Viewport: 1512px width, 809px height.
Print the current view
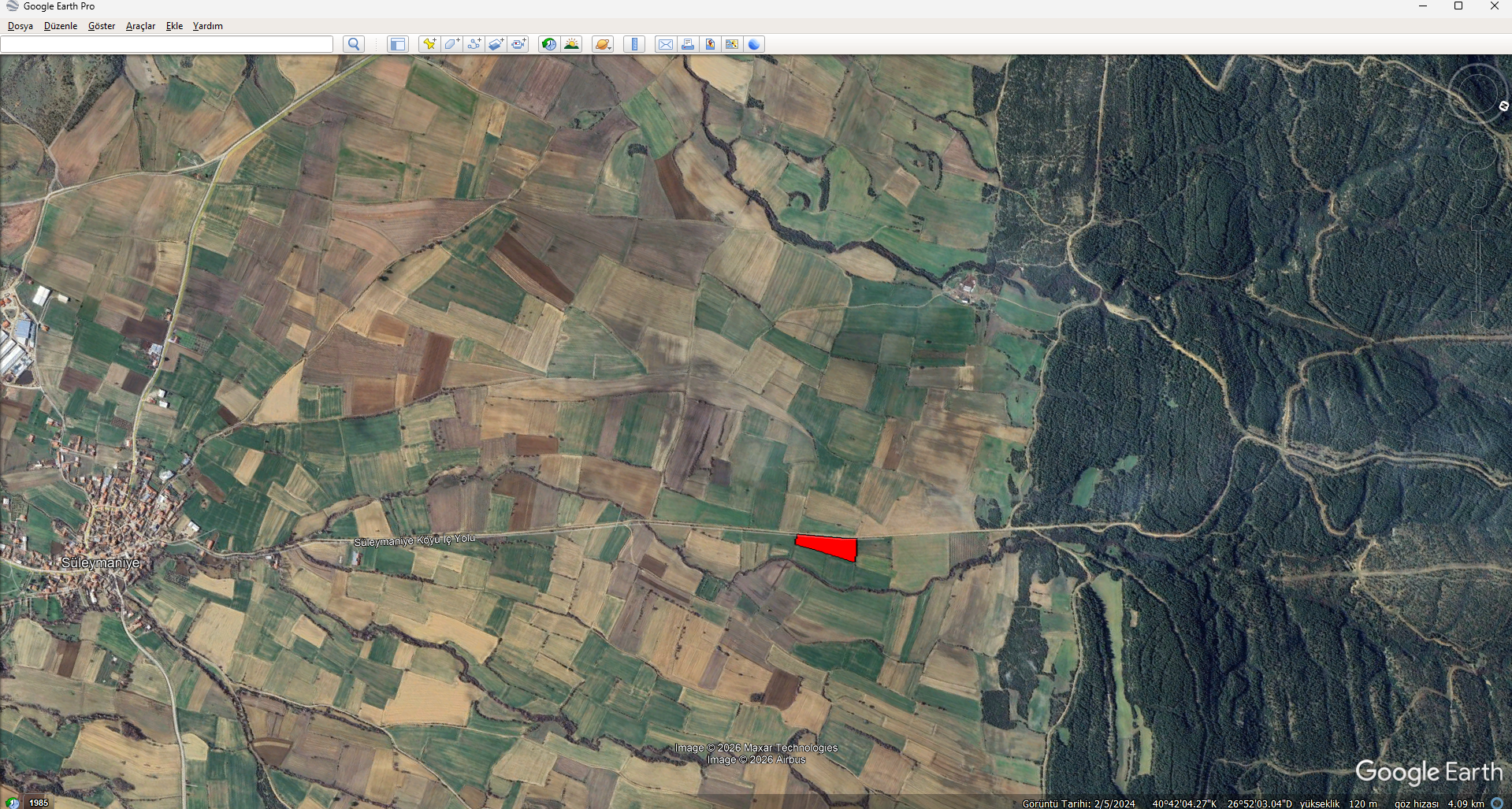688,44
